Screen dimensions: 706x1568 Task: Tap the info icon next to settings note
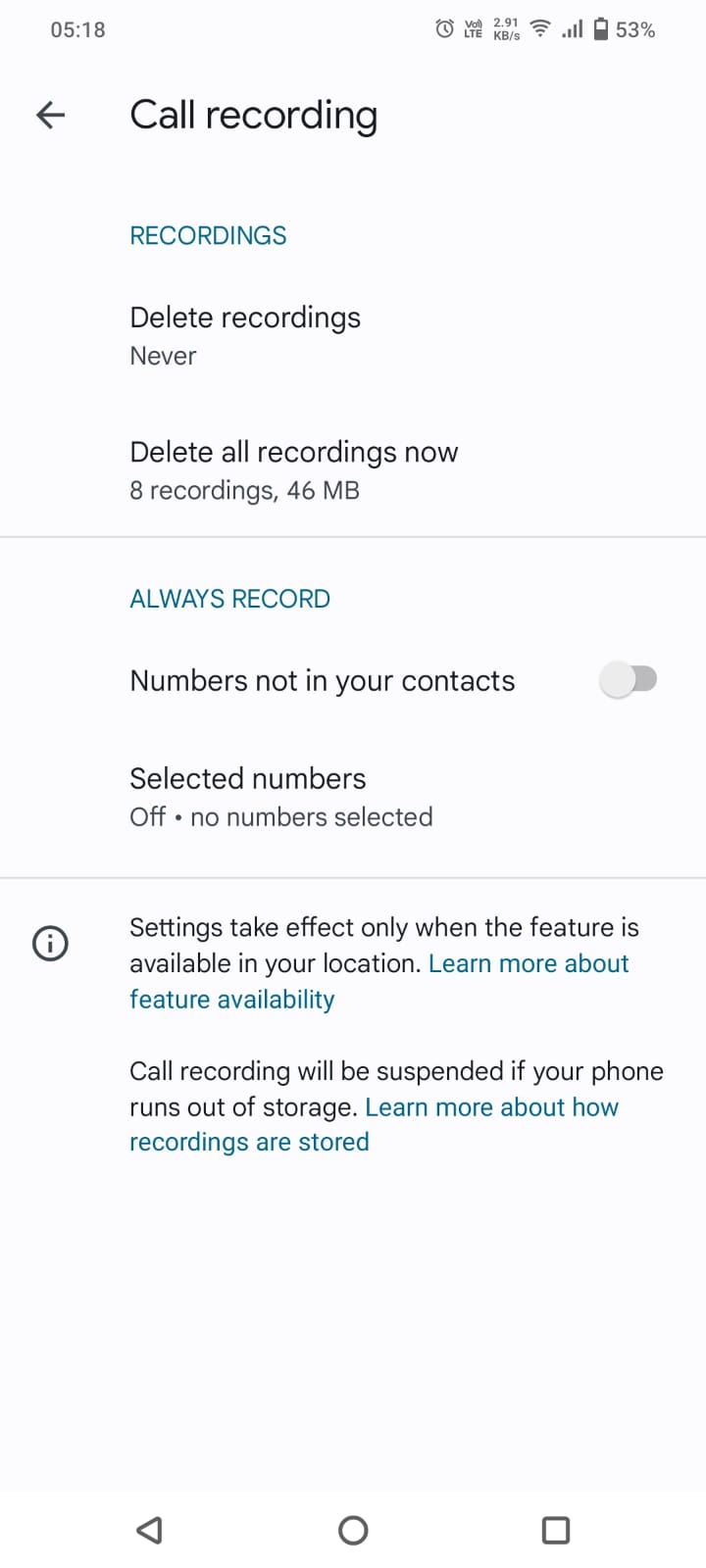[50, 943]
